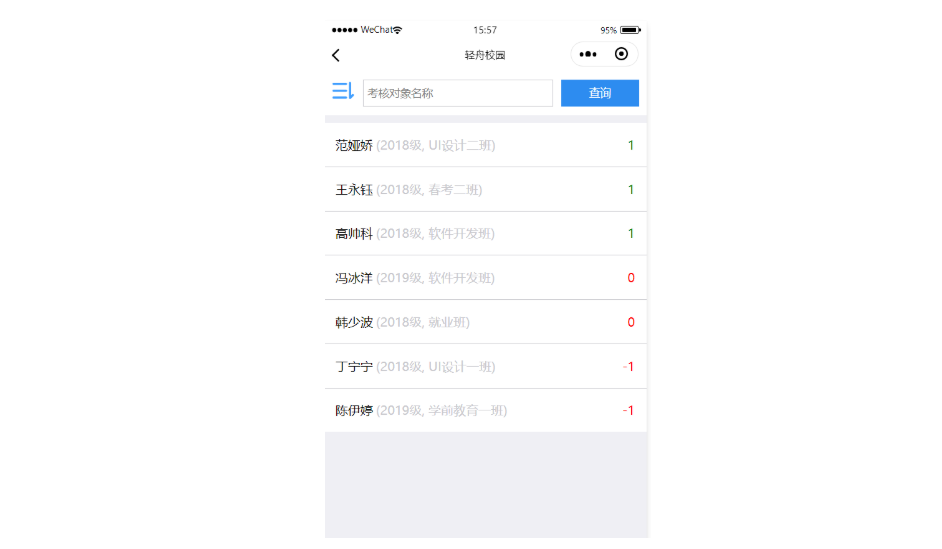
Task: Select the 丁宁宁 row
Action: (x=485, y=366)
